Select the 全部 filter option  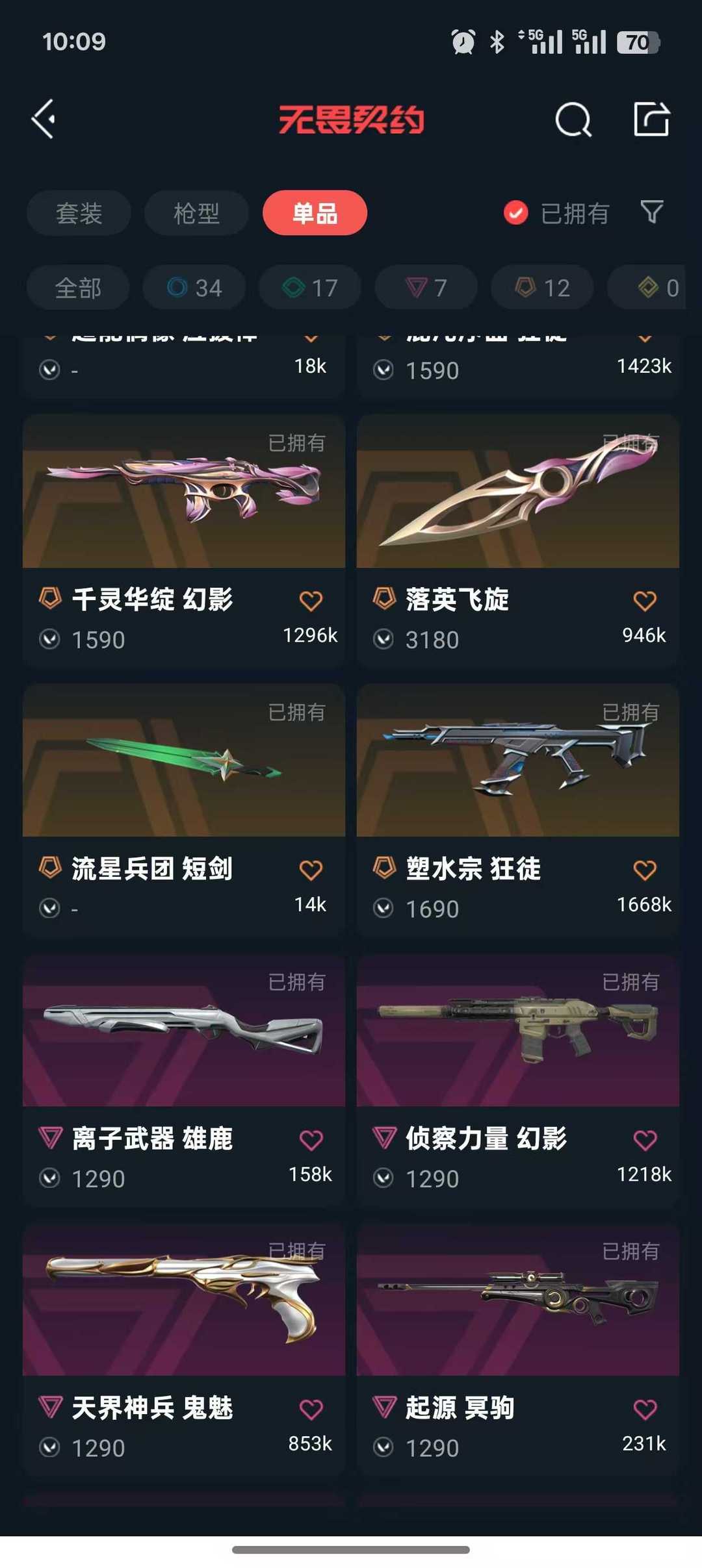point(78,288)
